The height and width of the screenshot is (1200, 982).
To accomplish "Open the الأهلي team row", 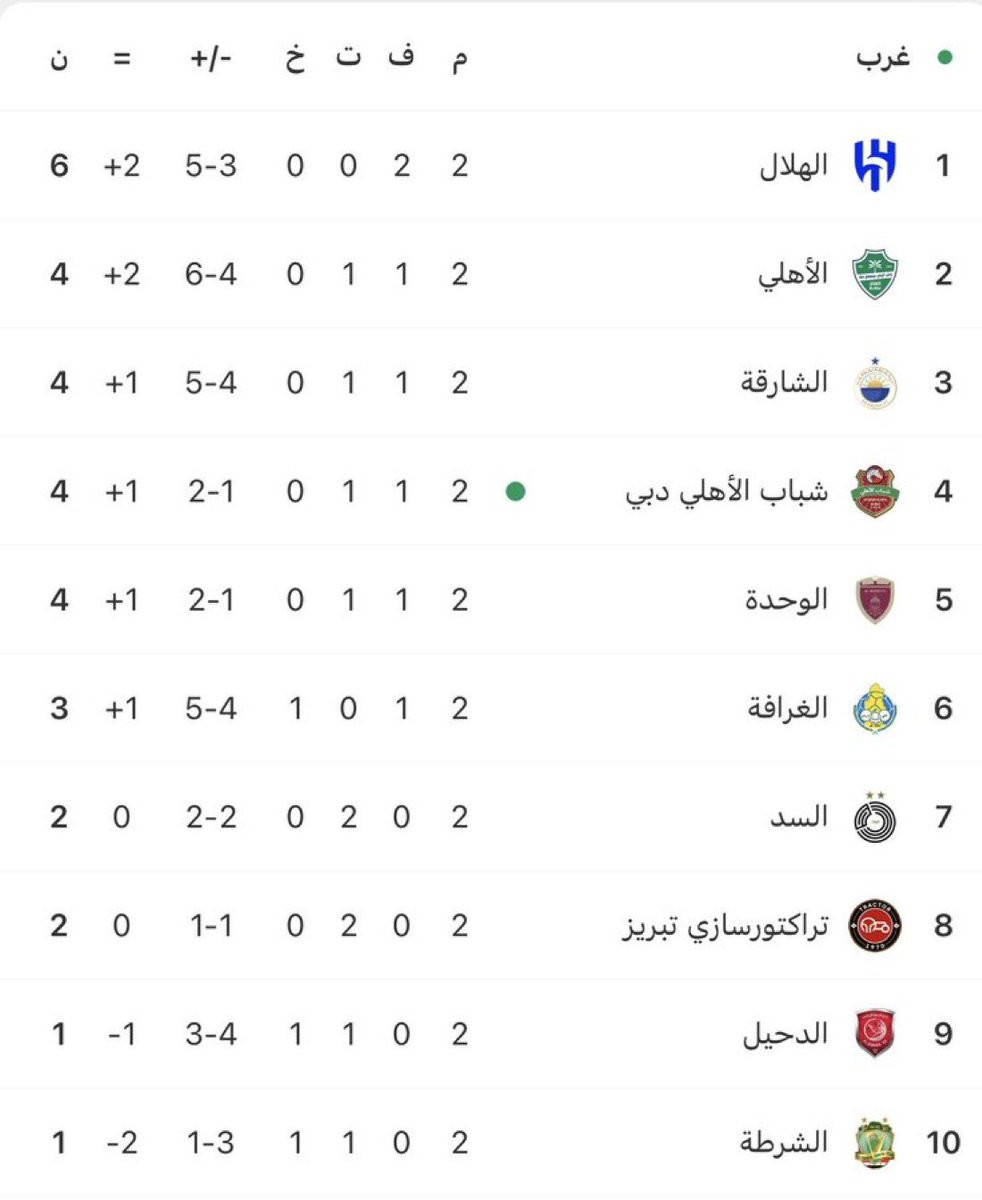I will click(x=491, y=274).
